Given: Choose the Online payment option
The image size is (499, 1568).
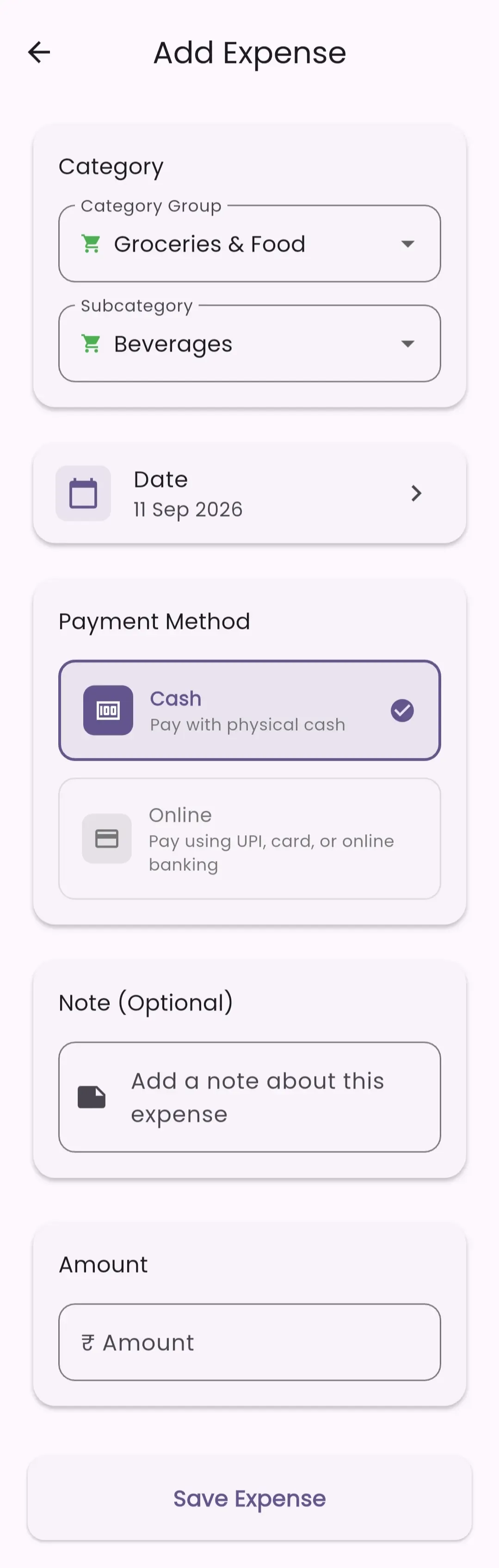Looking at the screenshot, I should coord(249,838).
